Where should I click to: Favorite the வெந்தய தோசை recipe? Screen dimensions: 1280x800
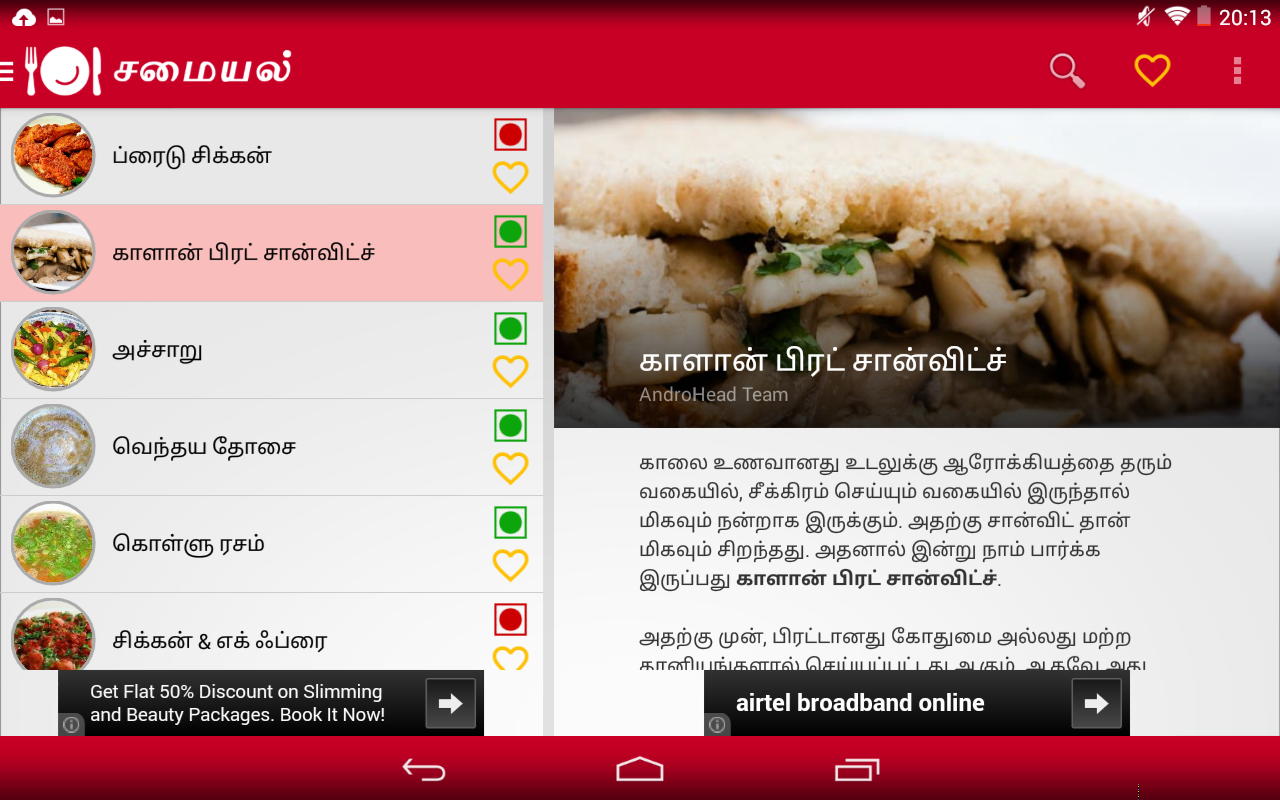(510, 468)
